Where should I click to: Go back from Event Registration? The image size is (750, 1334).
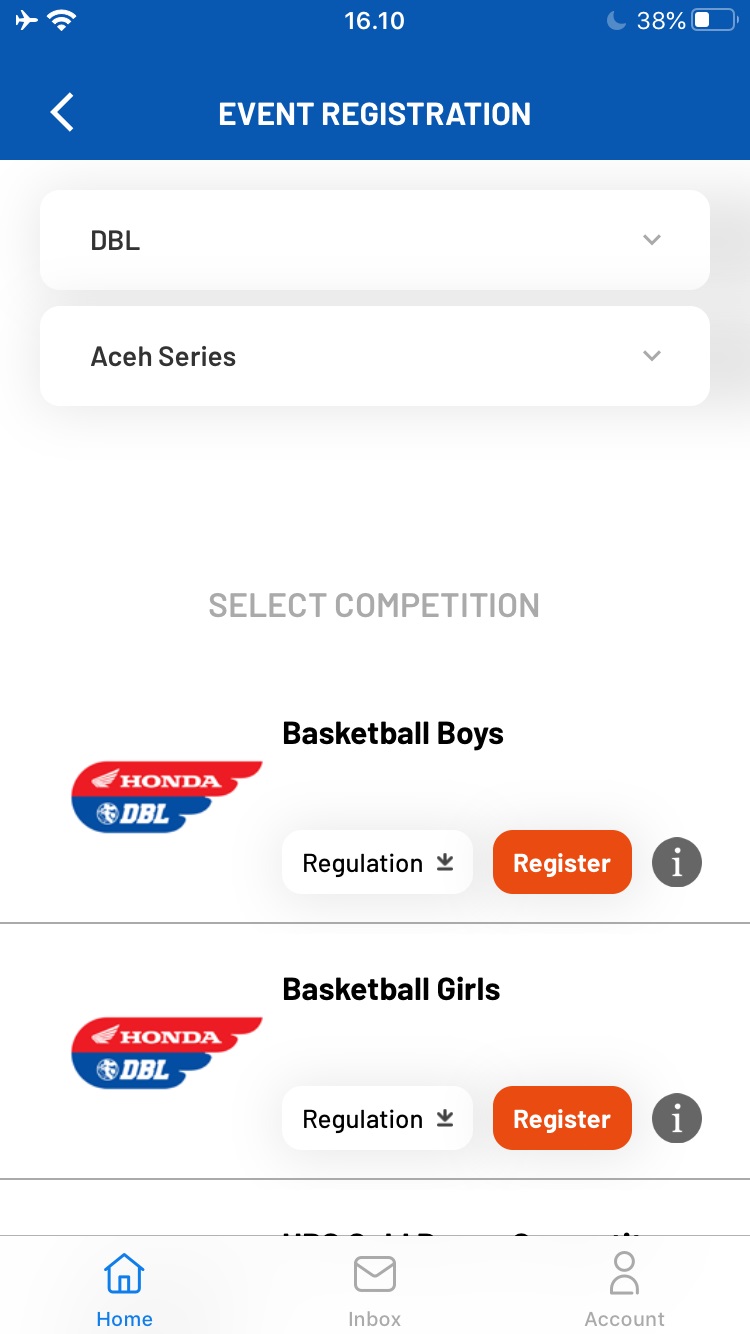(x=62, y=113)
